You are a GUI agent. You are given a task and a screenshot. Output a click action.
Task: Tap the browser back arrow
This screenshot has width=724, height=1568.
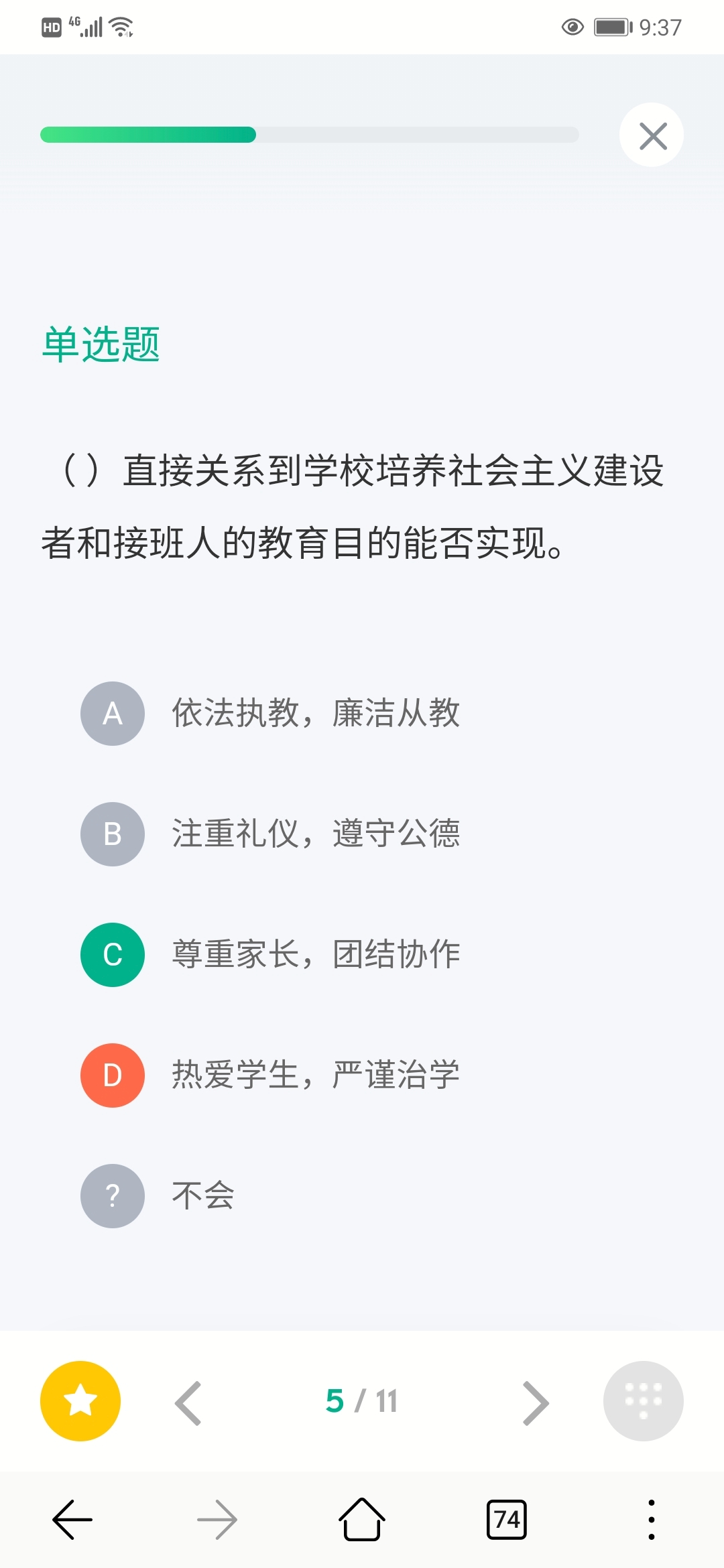pyautogui.click(x=72, y=1520)
